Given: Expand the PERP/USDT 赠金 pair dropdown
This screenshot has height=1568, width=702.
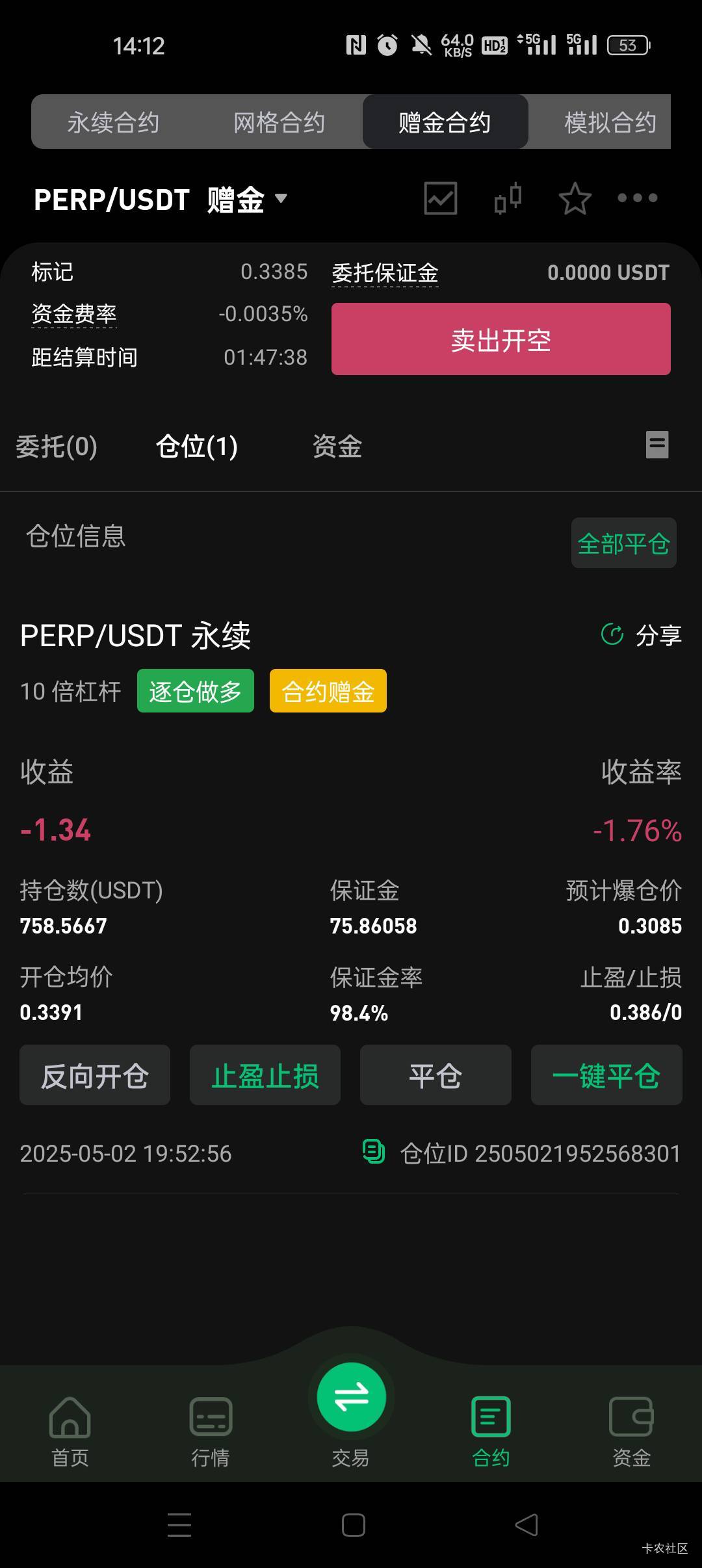Looking at the screenshot, I should (161, 199).
